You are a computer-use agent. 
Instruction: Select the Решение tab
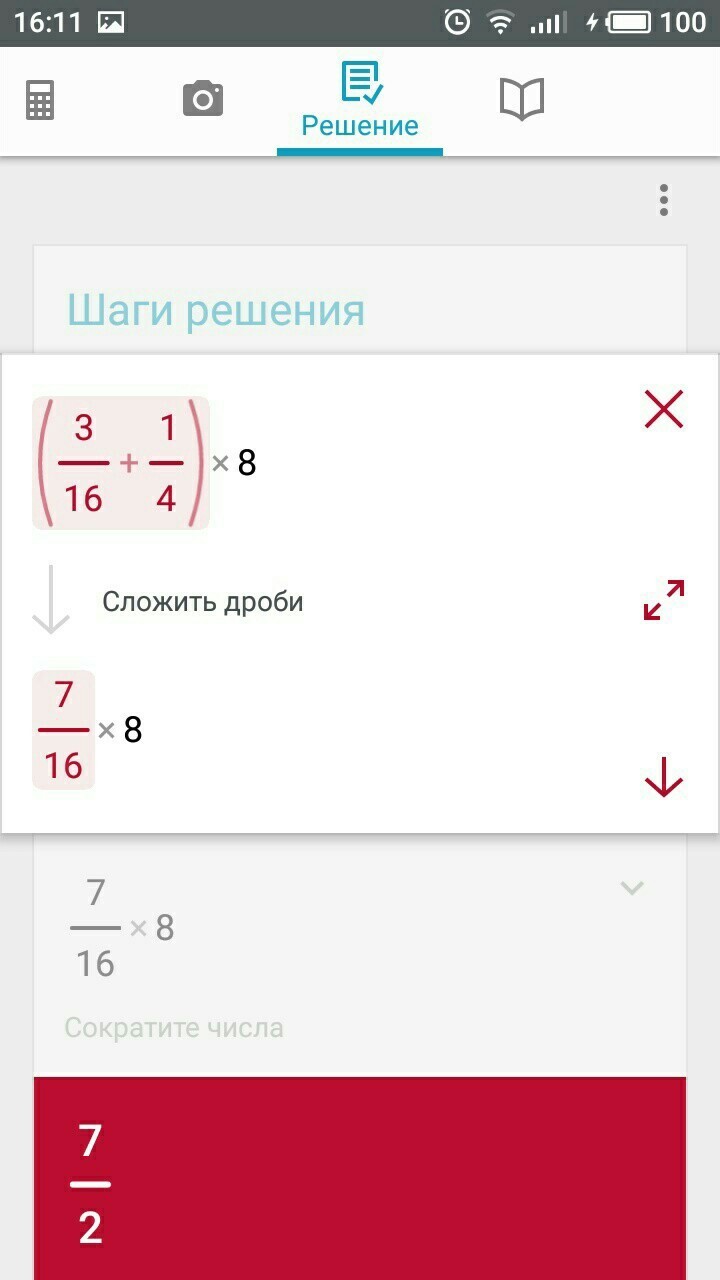pos(360,101)
